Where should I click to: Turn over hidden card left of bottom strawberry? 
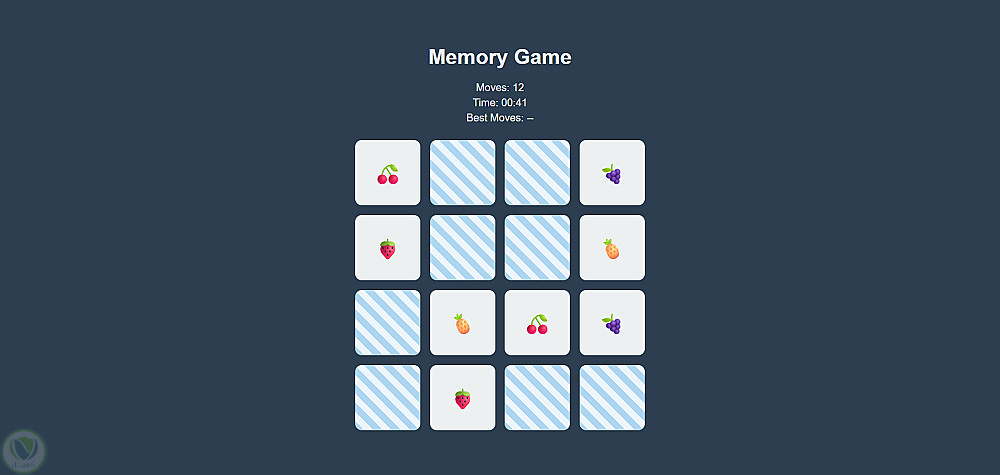(388, 398)
